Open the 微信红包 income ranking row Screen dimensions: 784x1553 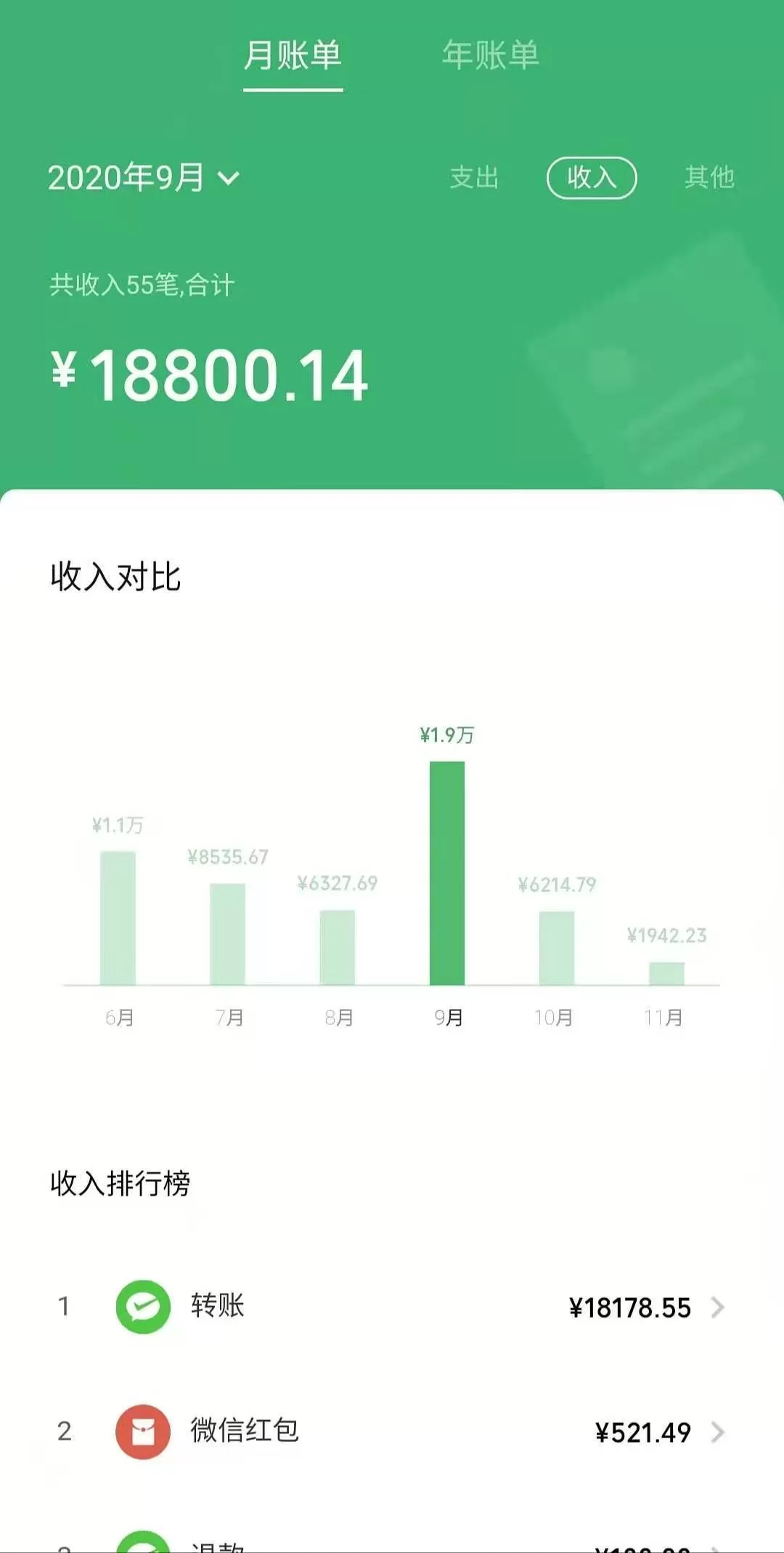coord(392,1431)
